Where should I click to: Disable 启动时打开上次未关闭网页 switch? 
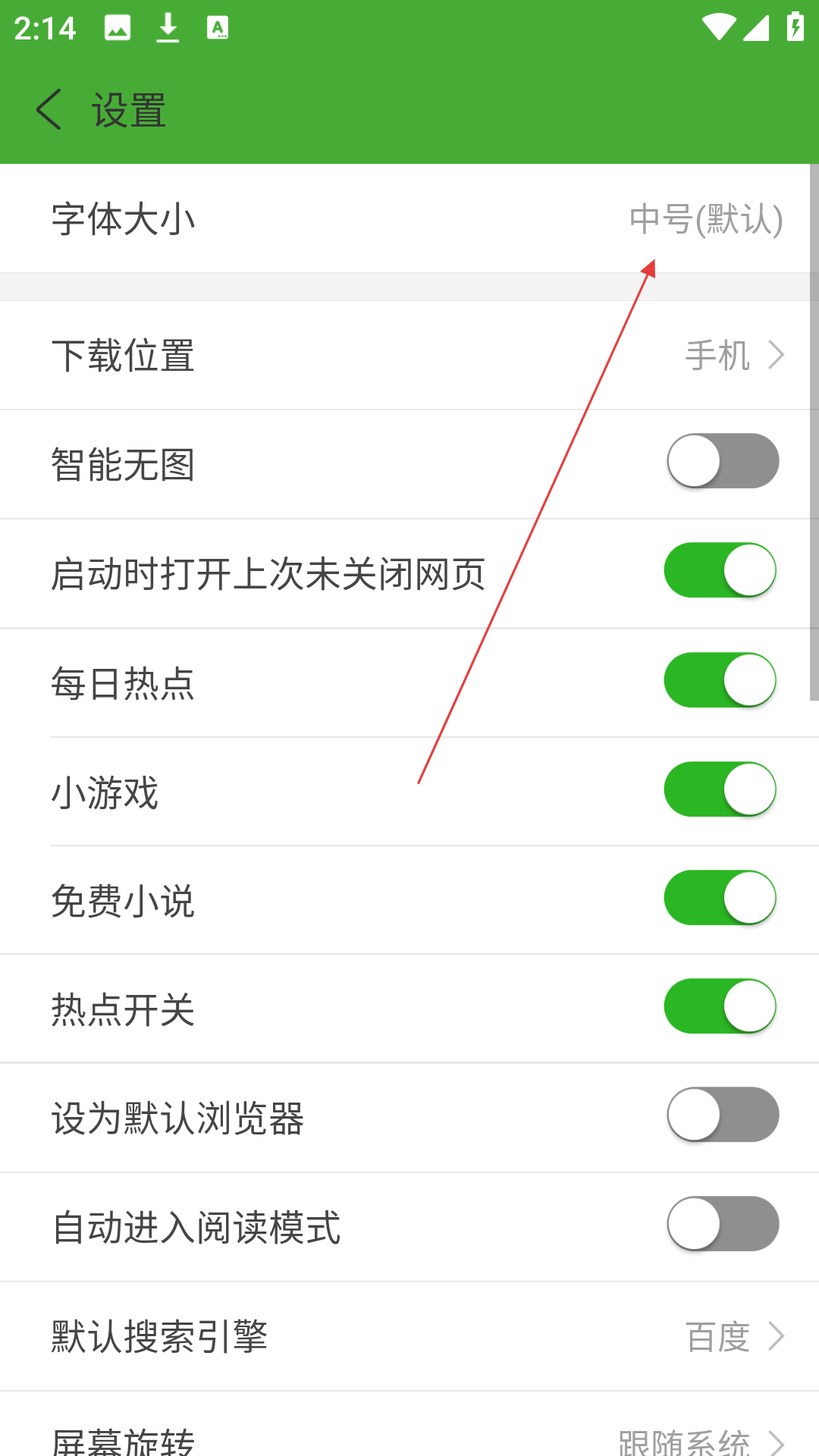tap(720, 570)
